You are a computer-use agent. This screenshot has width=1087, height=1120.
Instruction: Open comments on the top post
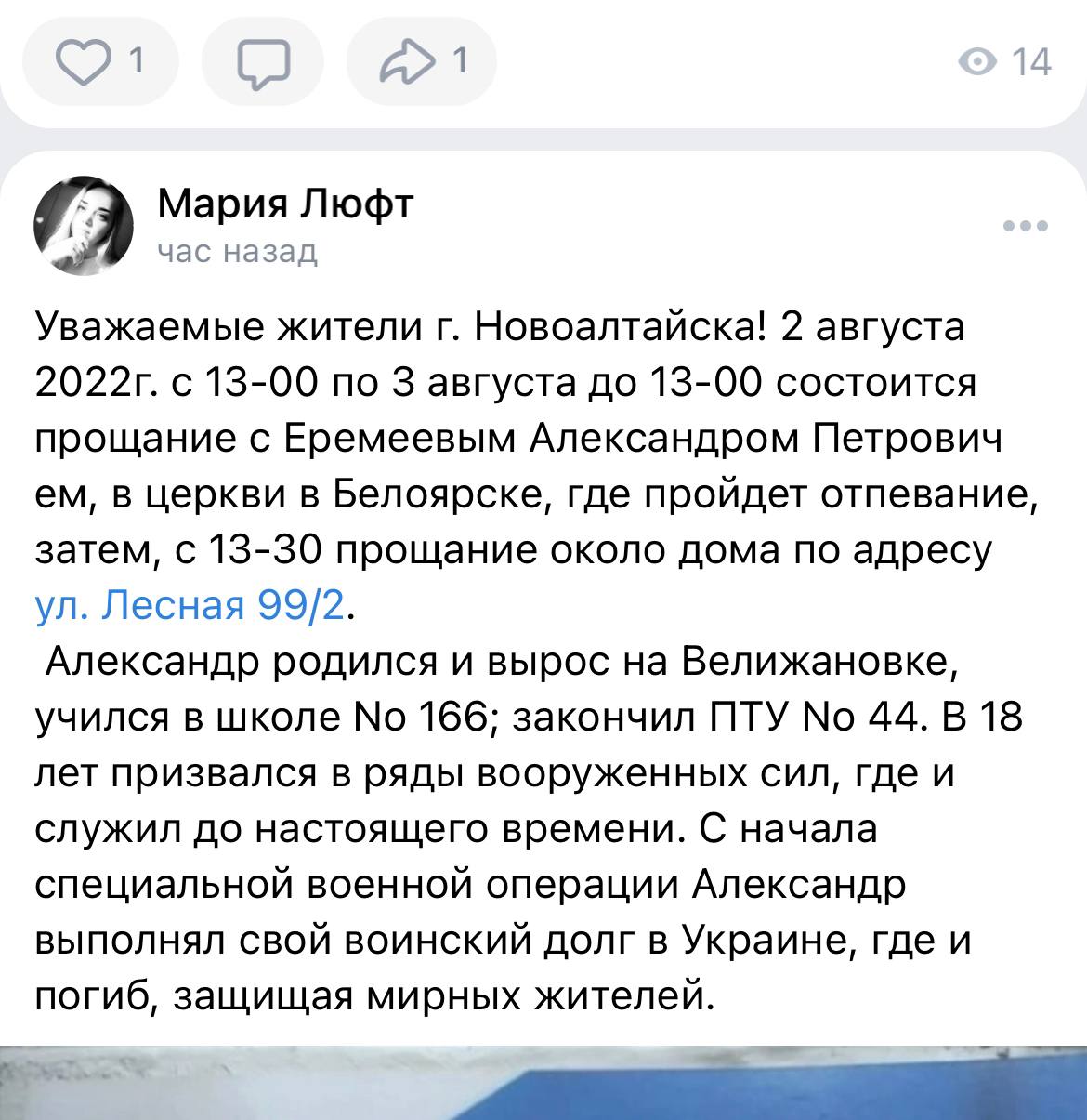(x=264, y=62)
